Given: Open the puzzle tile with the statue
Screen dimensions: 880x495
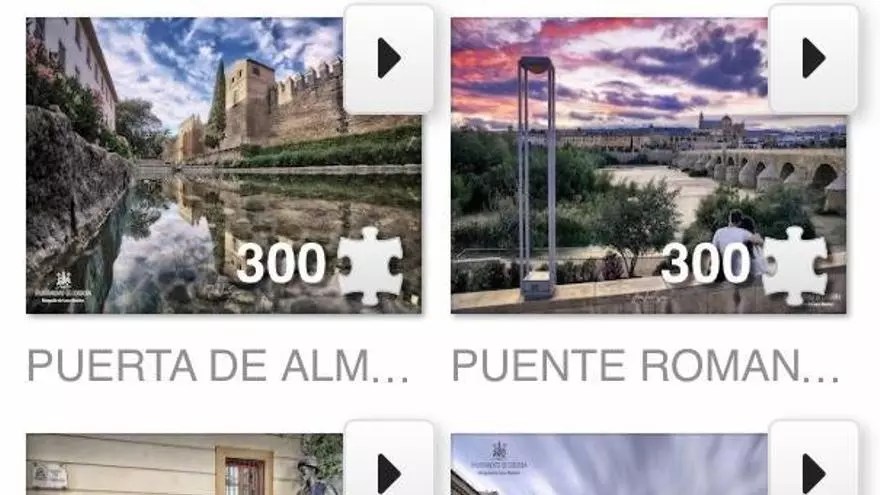Looking at the screenshot, I should click(x=185, y=465).
